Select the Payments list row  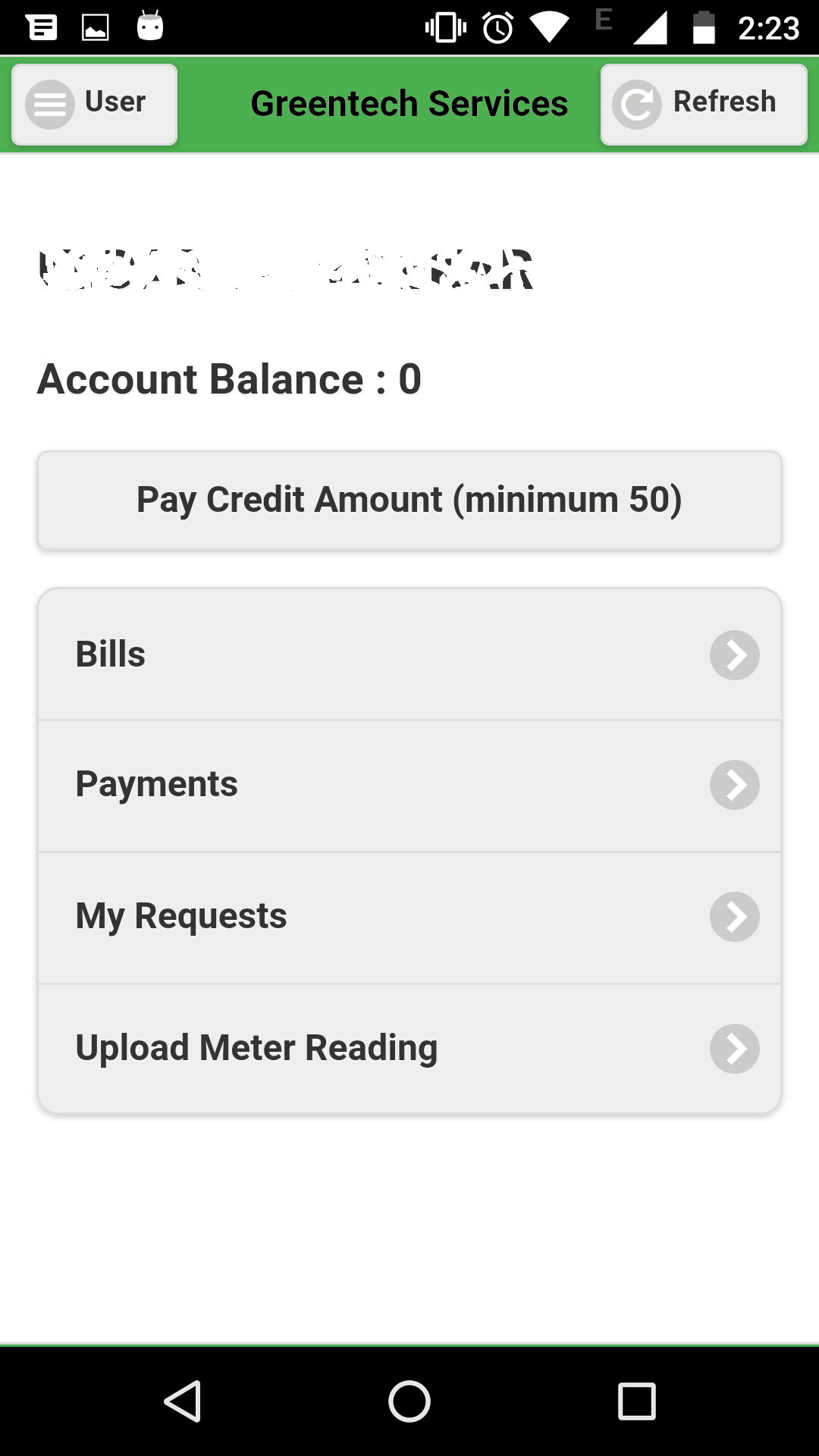pos(303,785)
